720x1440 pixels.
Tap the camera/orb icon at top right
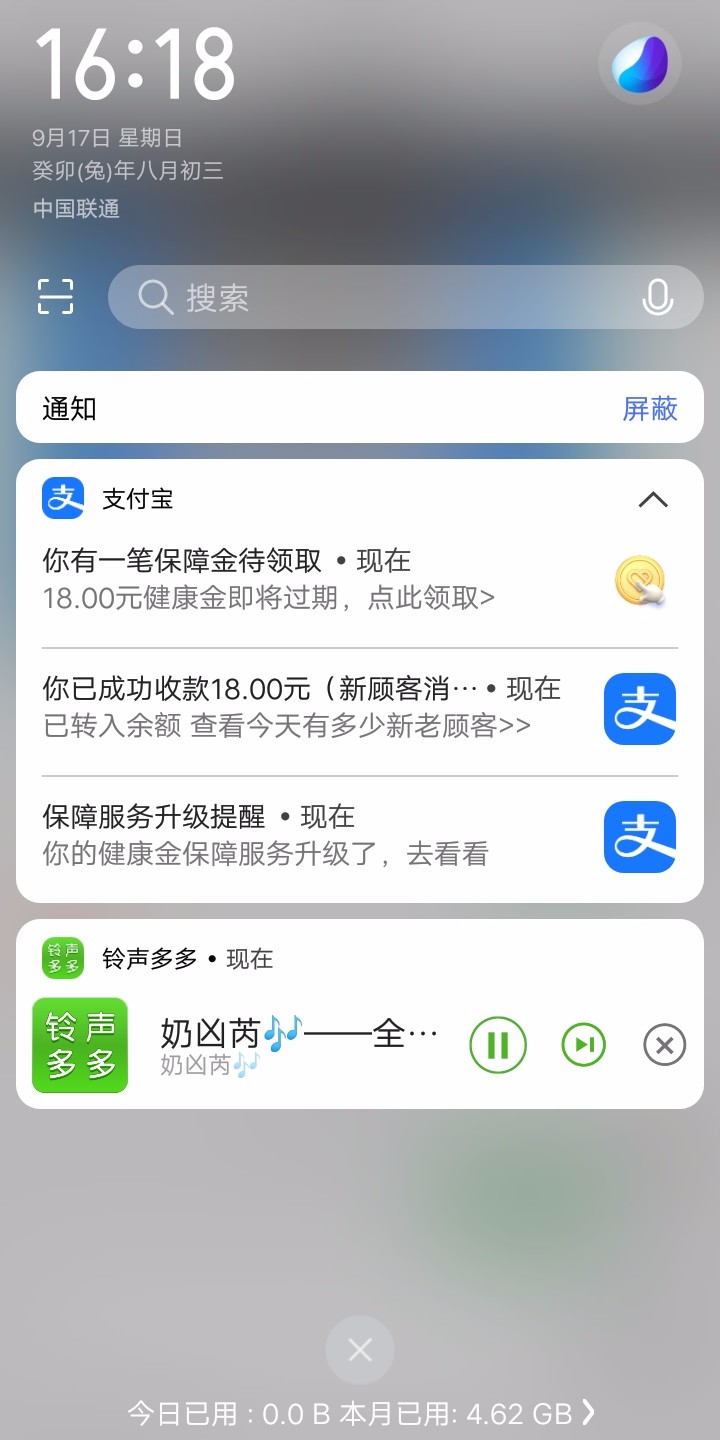[639, 62]
